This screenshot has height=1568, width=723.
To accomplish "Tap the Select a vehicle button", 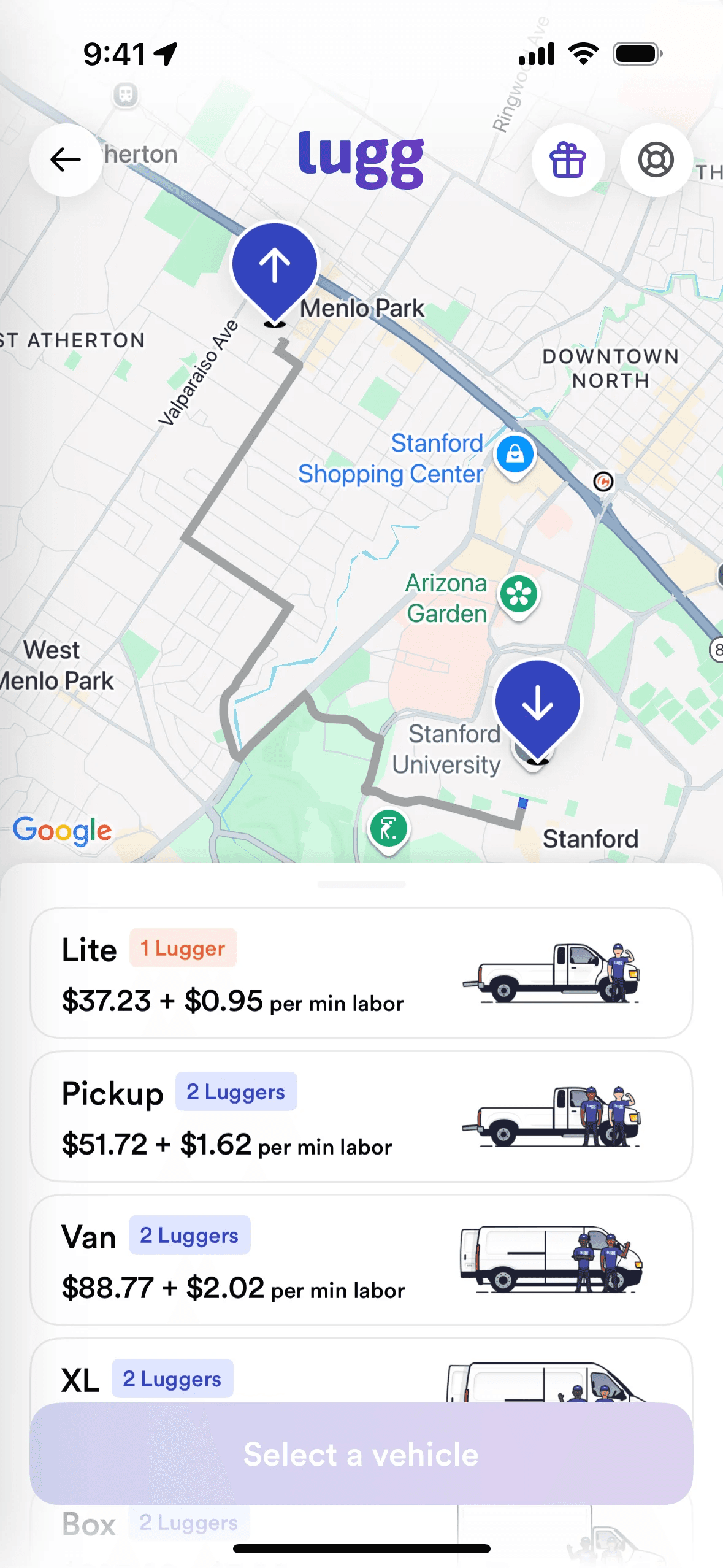I will click(361, 1454).
